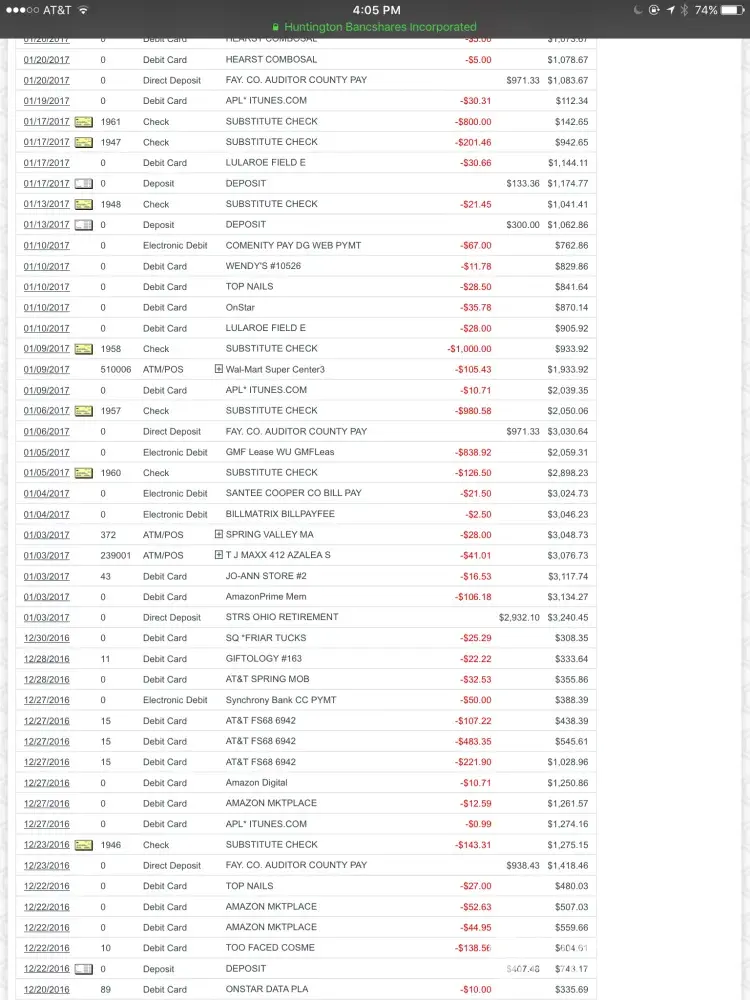Expand the Wal-Mart Super Center3 transaction details

219,370
